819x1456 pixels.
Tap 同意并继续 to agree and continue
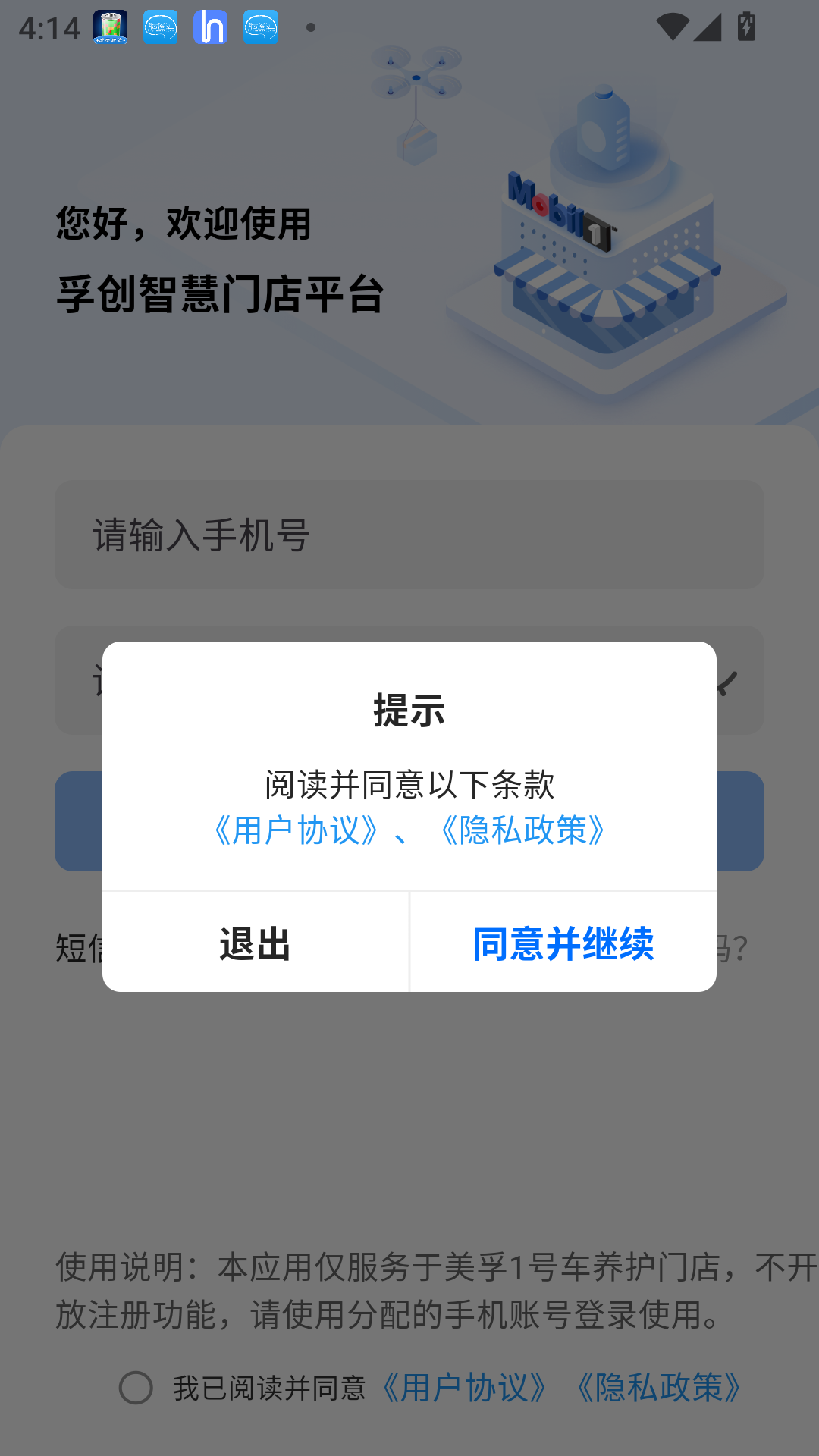(563, 943)
